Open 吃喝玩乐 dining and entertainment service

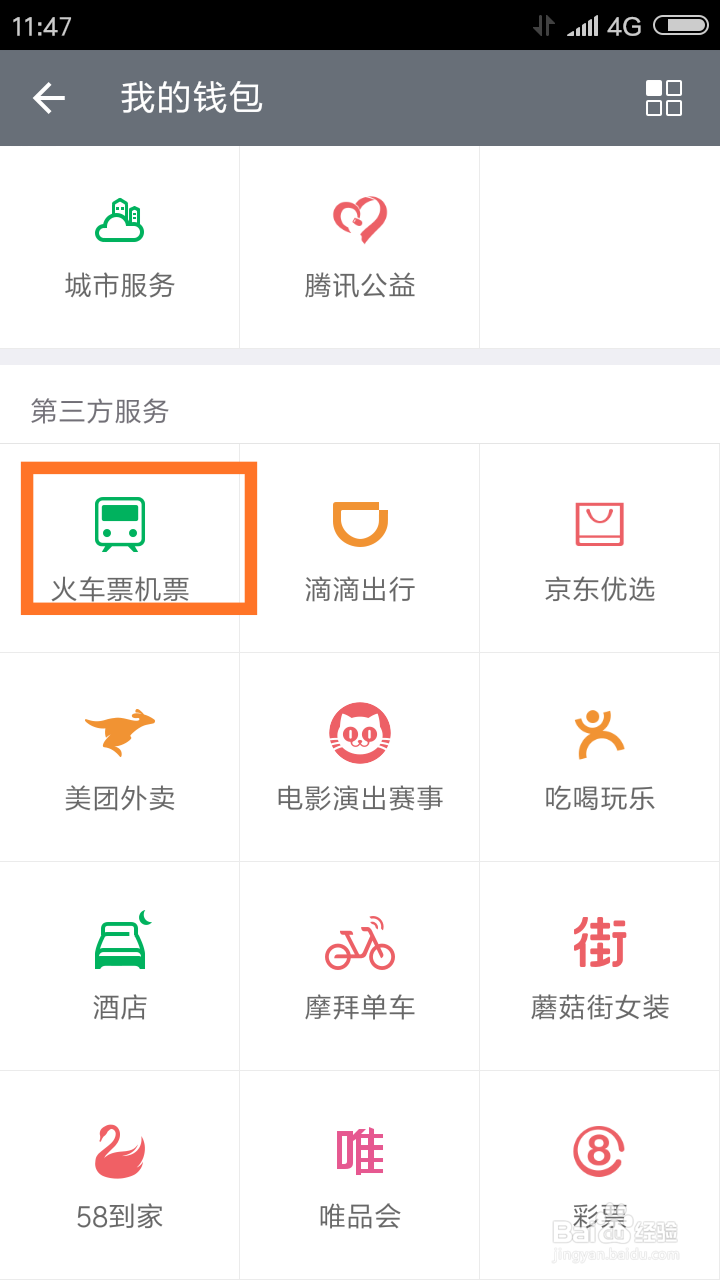[600, 755]
